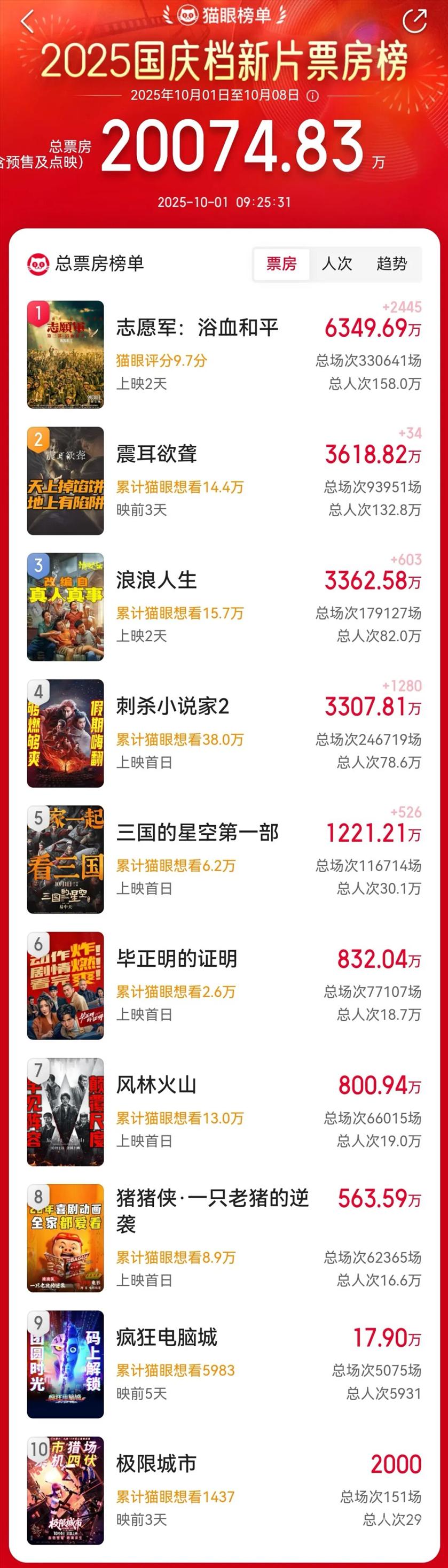Switch to the 人次 tab
Image resolution: width=448 pixels, height=1568 pixels.
pos(336,263)
